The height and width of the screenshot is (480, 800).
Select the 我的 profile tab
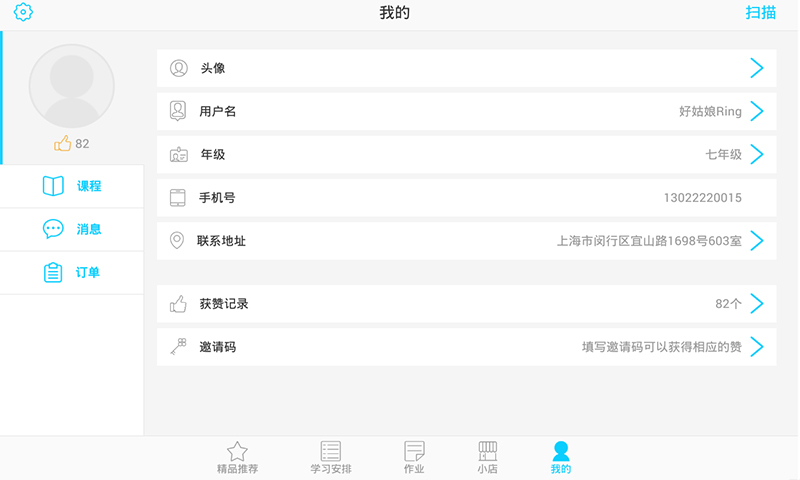coord(561,458)
